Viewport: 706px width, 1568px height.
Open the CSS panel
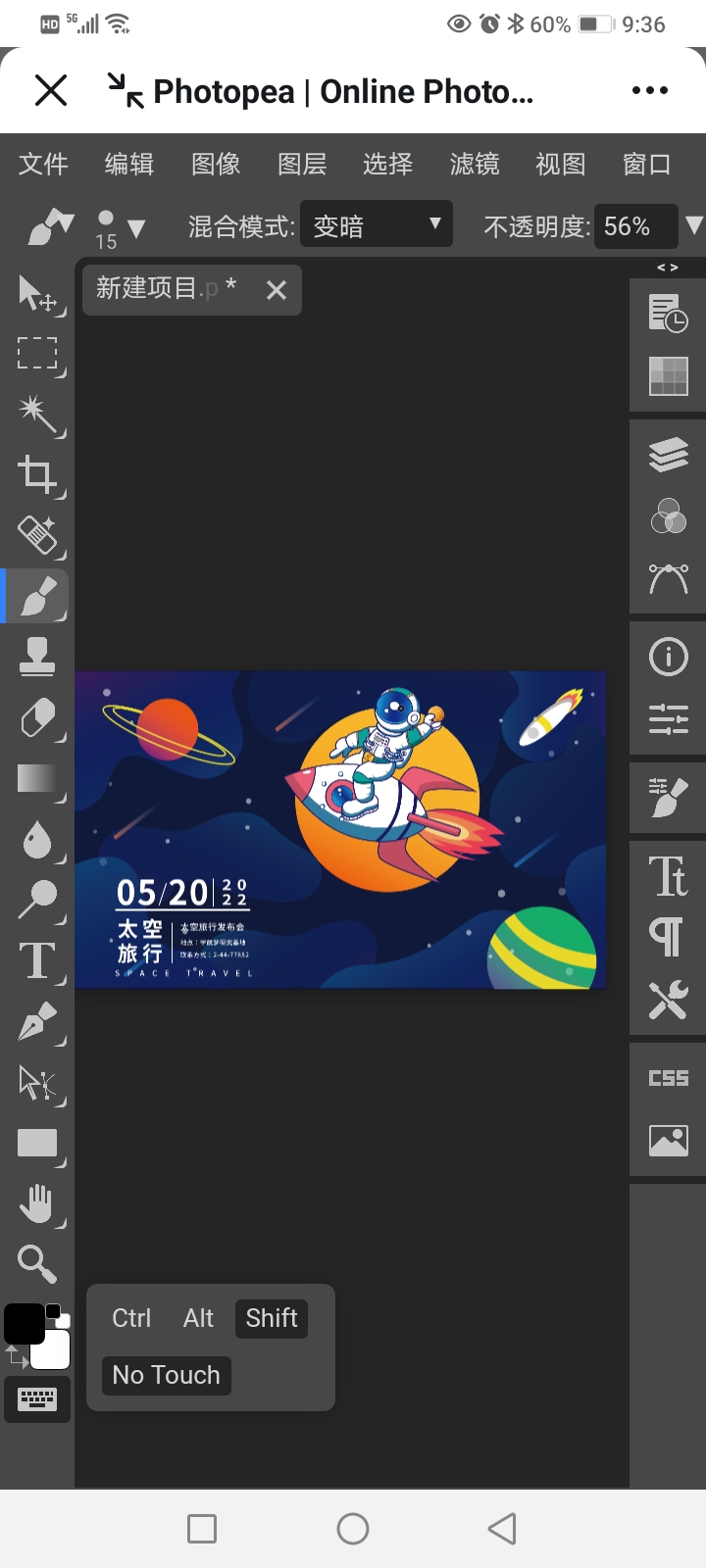pos(668,1078)
